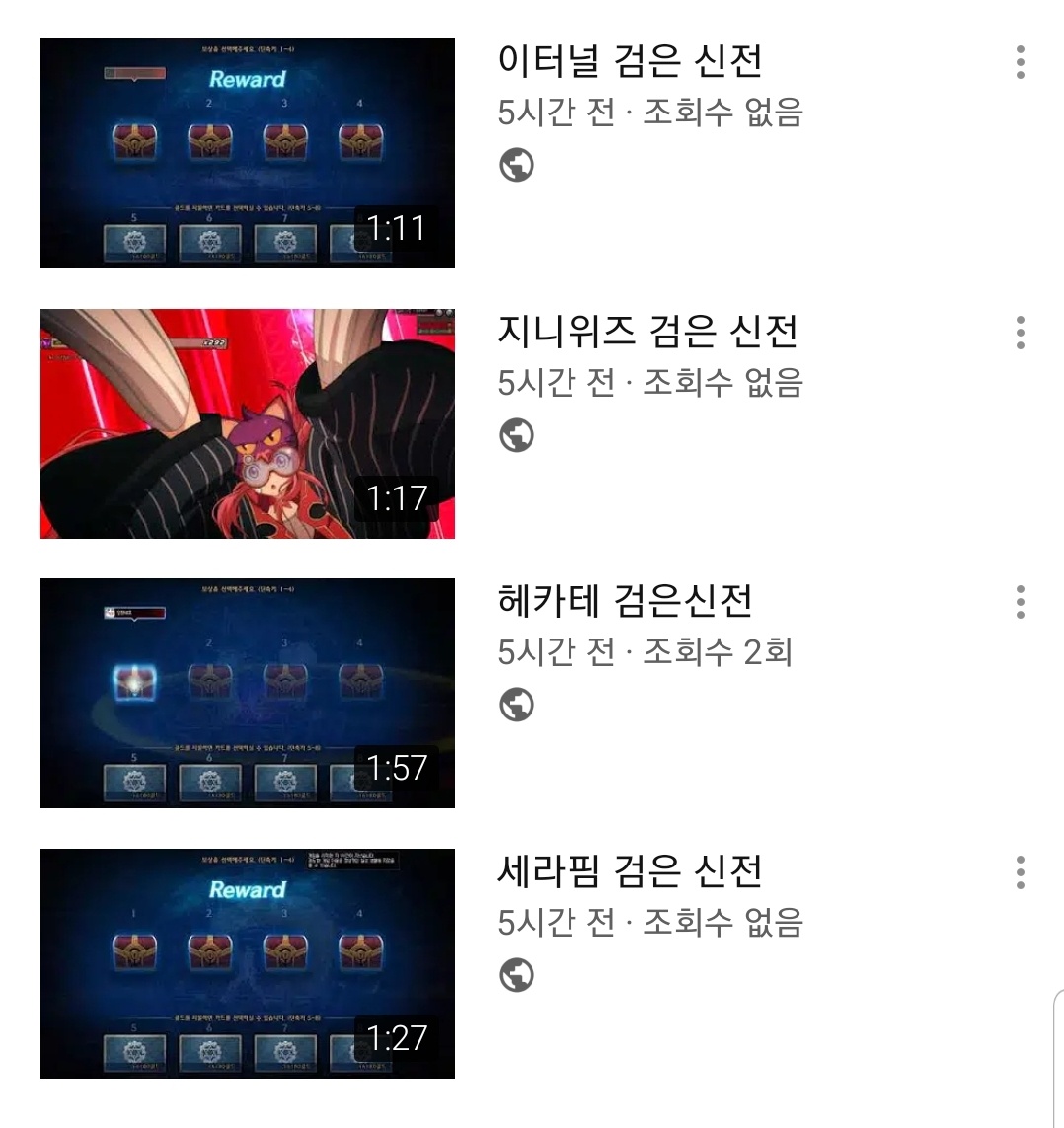Show more options for 헤카테 검은신전
This screenshot has width=1064, height=1128.
(1020, 602)
